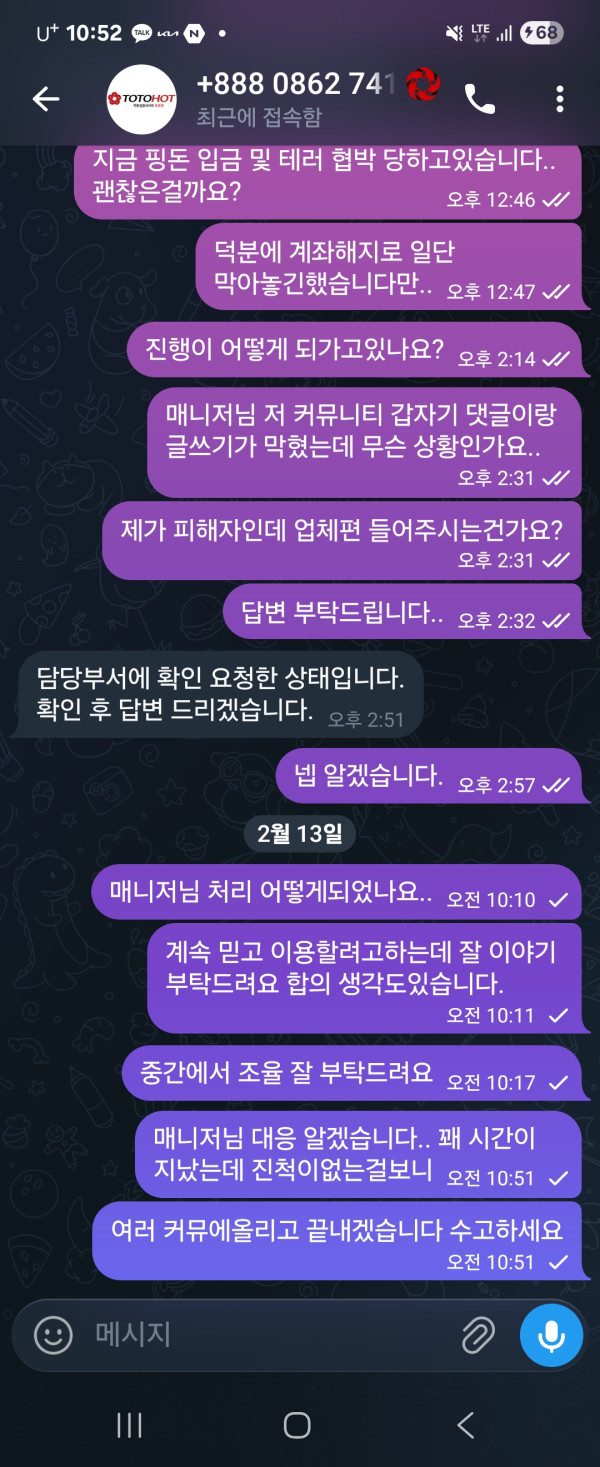Open the three-dot overflow menu
Image resolution: width=600 pixels, height=1467 pixels.
tap(559, 98)
